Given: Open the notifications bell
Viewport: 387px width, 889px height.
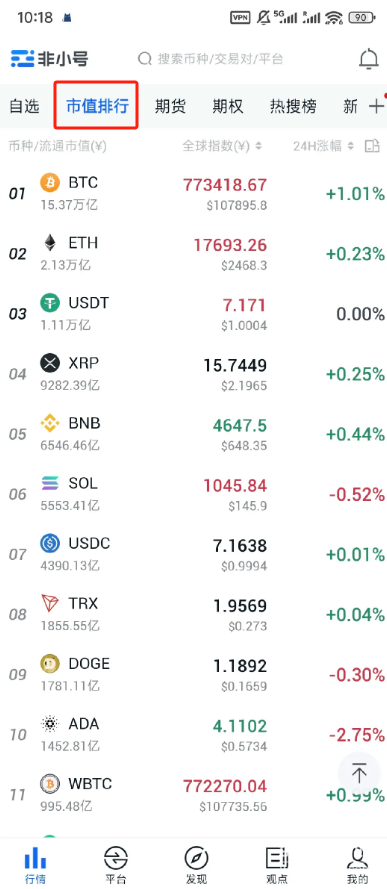Looking at the screenshot, I should point(369,59).
